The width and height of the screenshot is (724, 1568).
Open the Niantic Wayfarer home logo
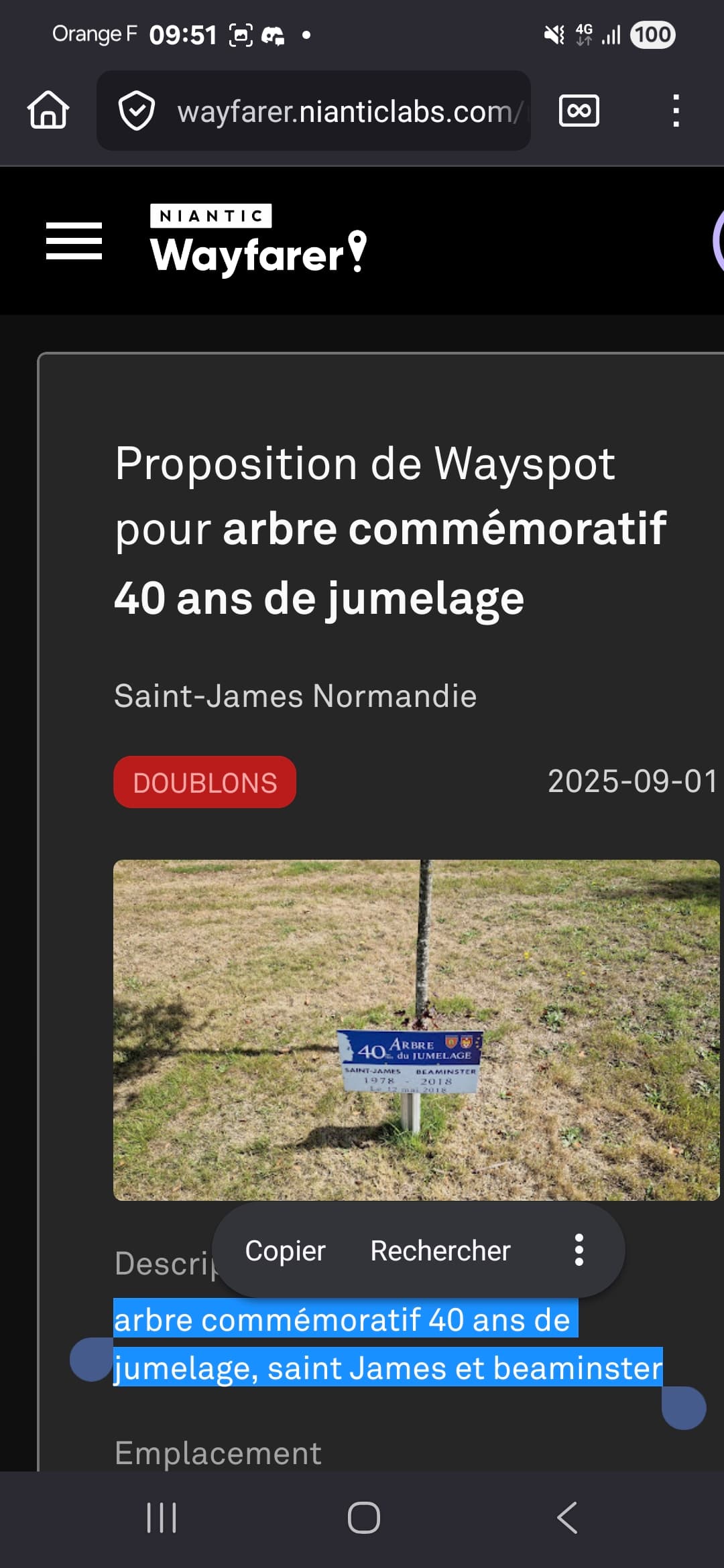[258, 240]
